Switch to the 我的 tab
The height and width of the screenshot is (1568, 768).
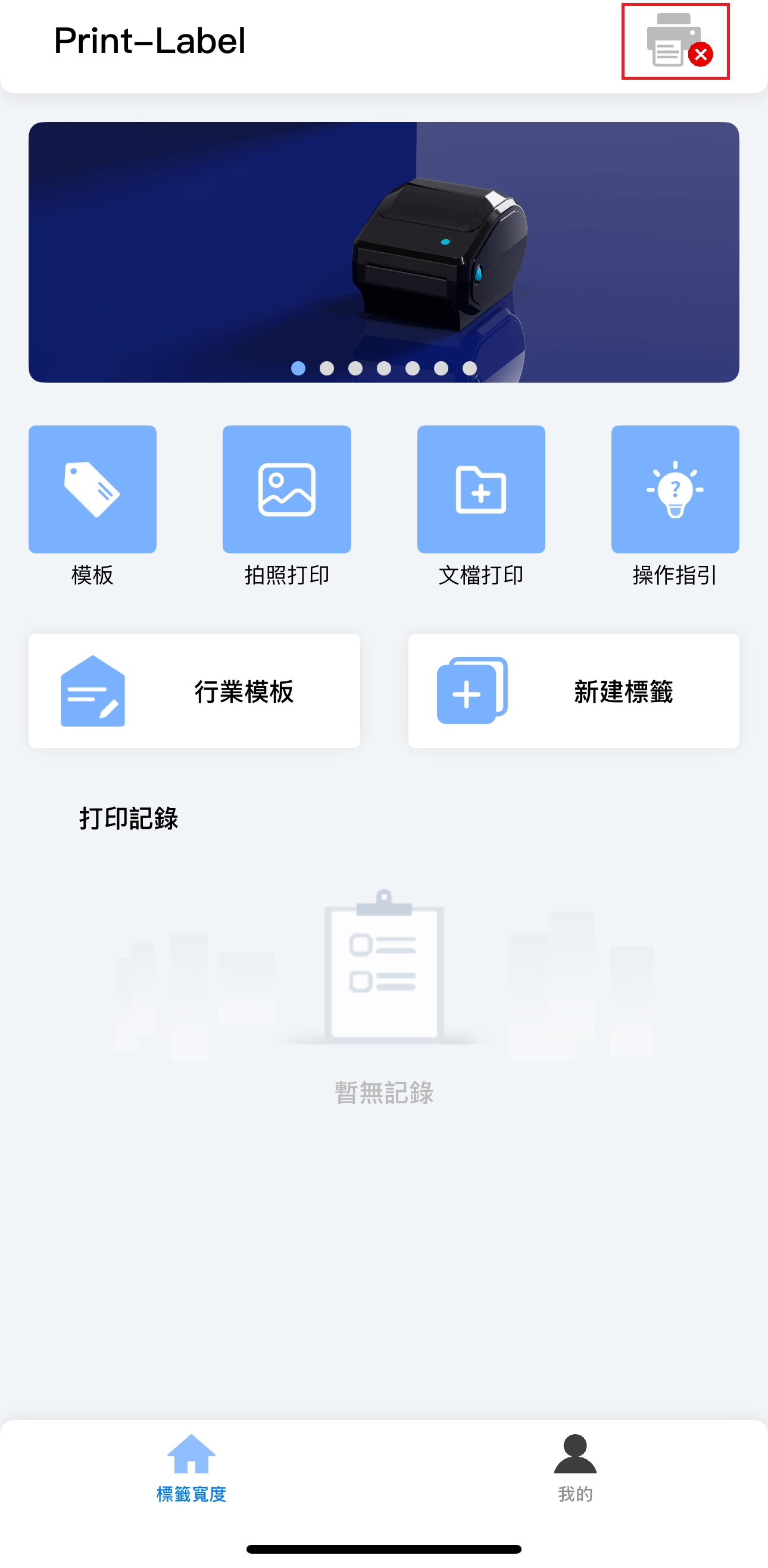click(x=575, y=1467)
